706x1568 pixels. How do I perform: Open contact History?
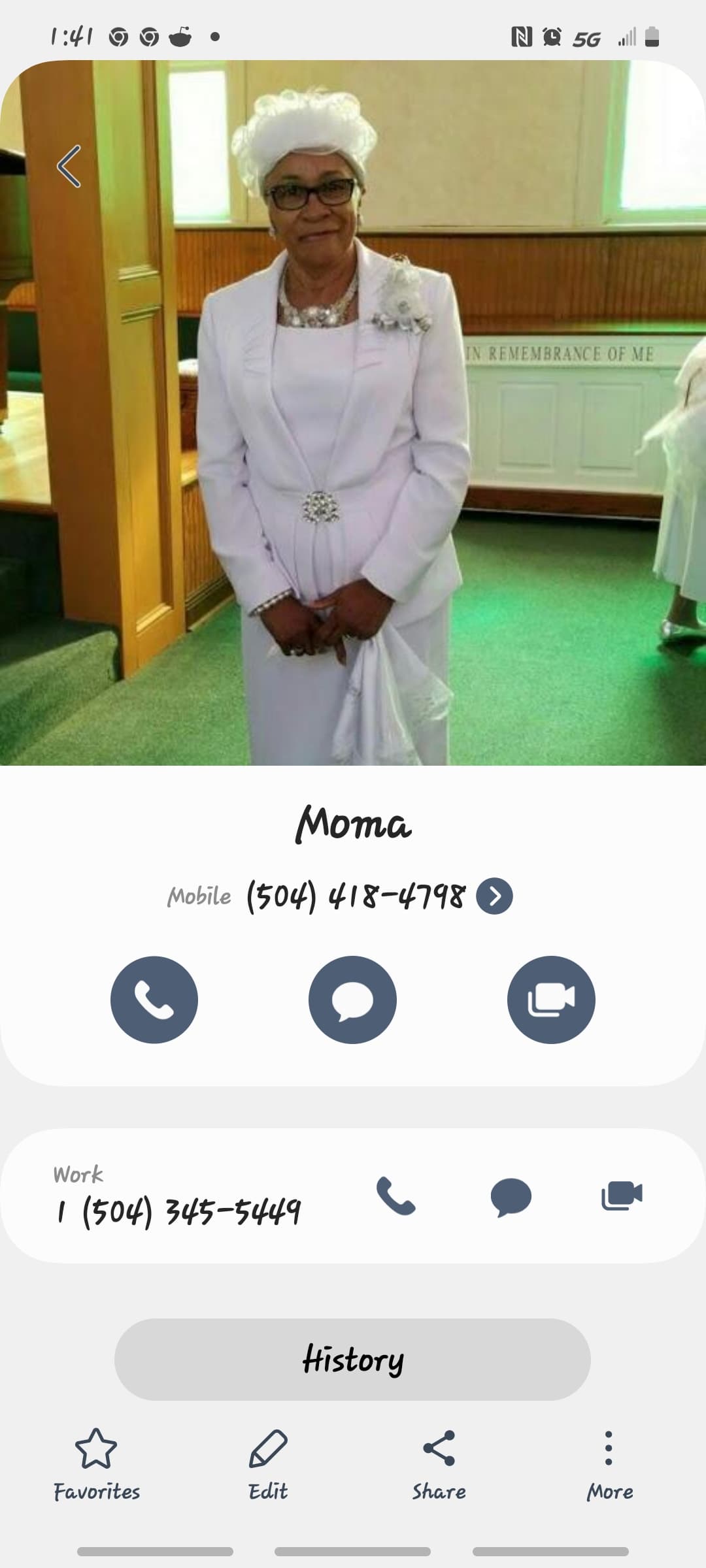(x=352, y=1360)
